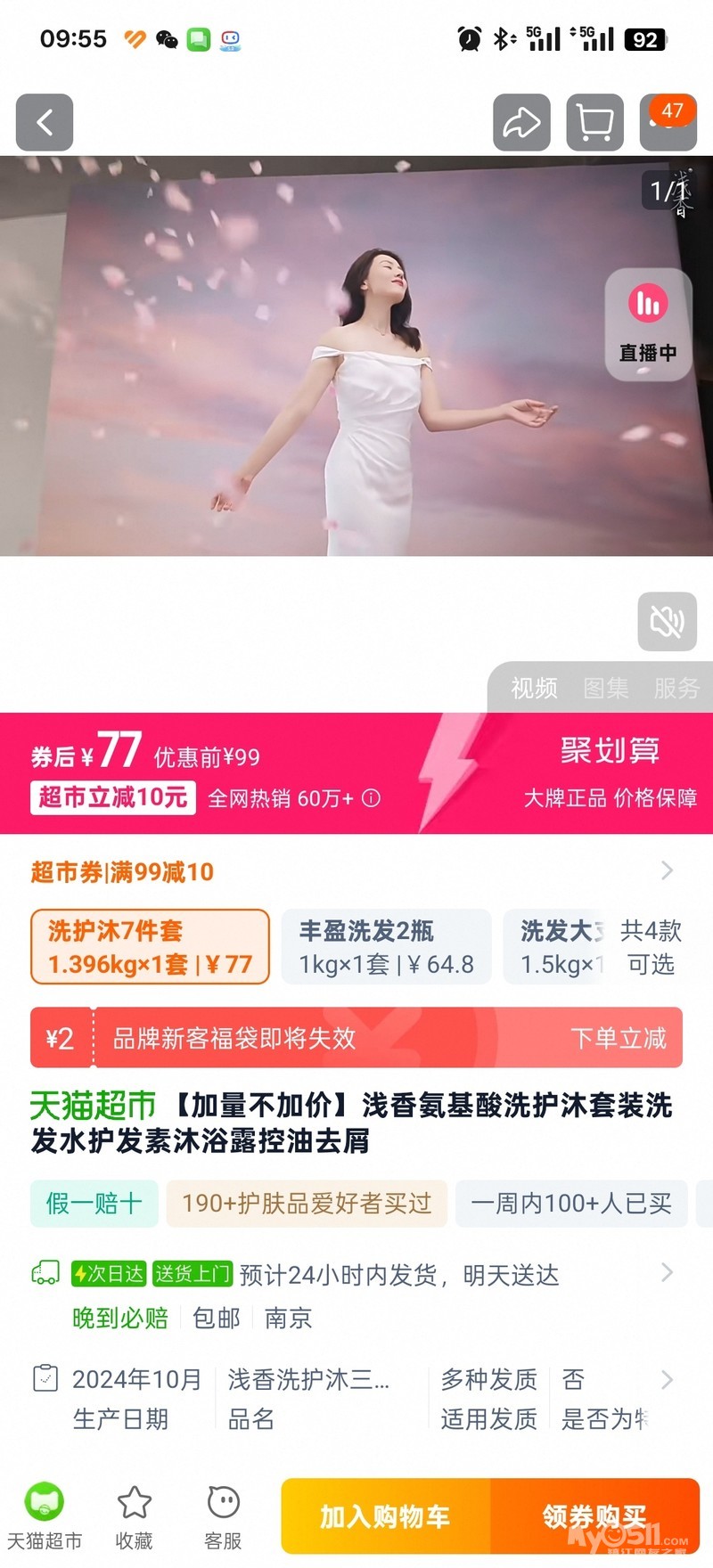Open the 直播中 live stream bubble
The height and width of the screenshot is (1568, 713).
pos(648,324)
